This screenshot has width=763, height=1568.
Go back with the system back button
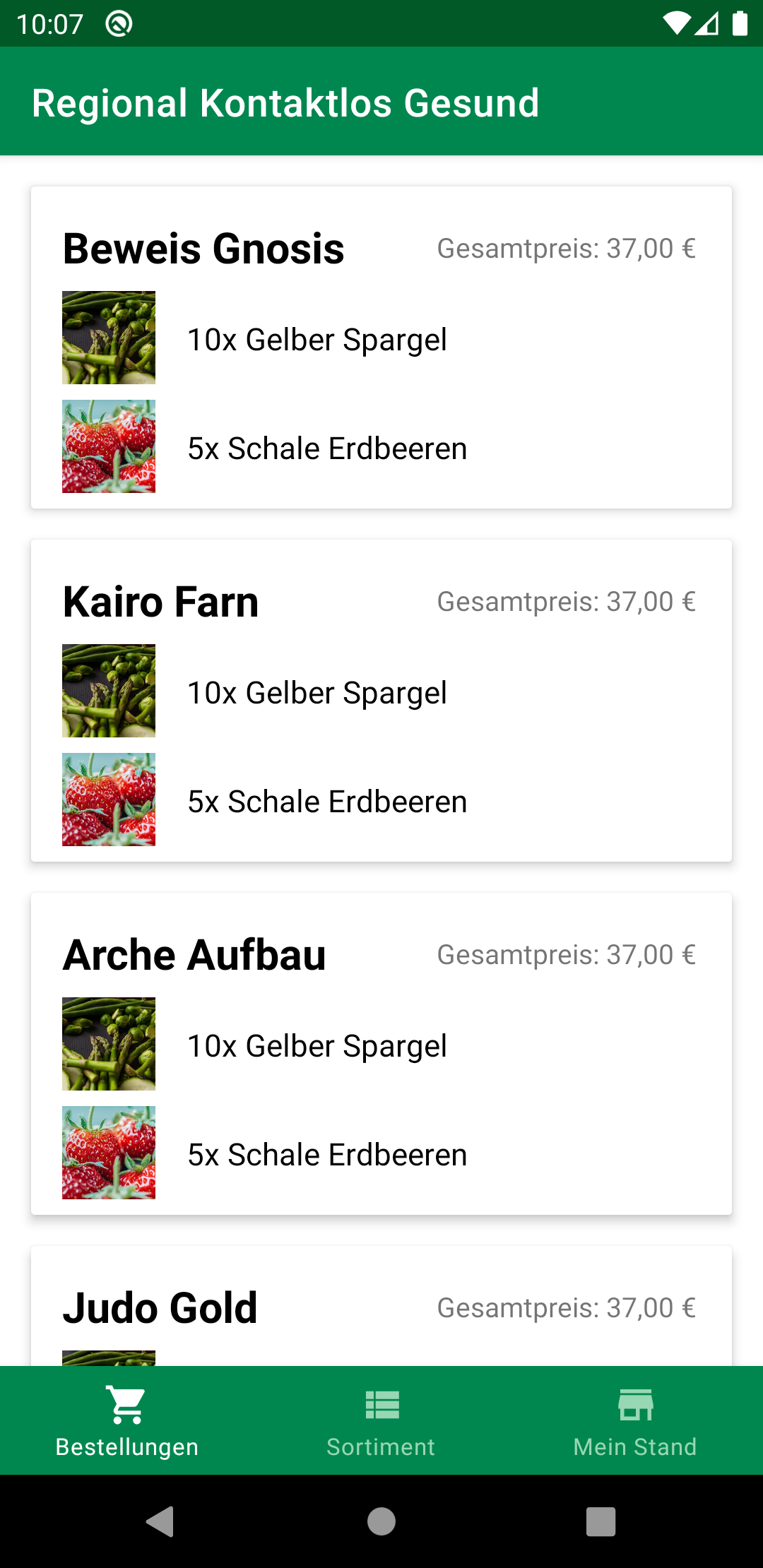click(160, 1521)
